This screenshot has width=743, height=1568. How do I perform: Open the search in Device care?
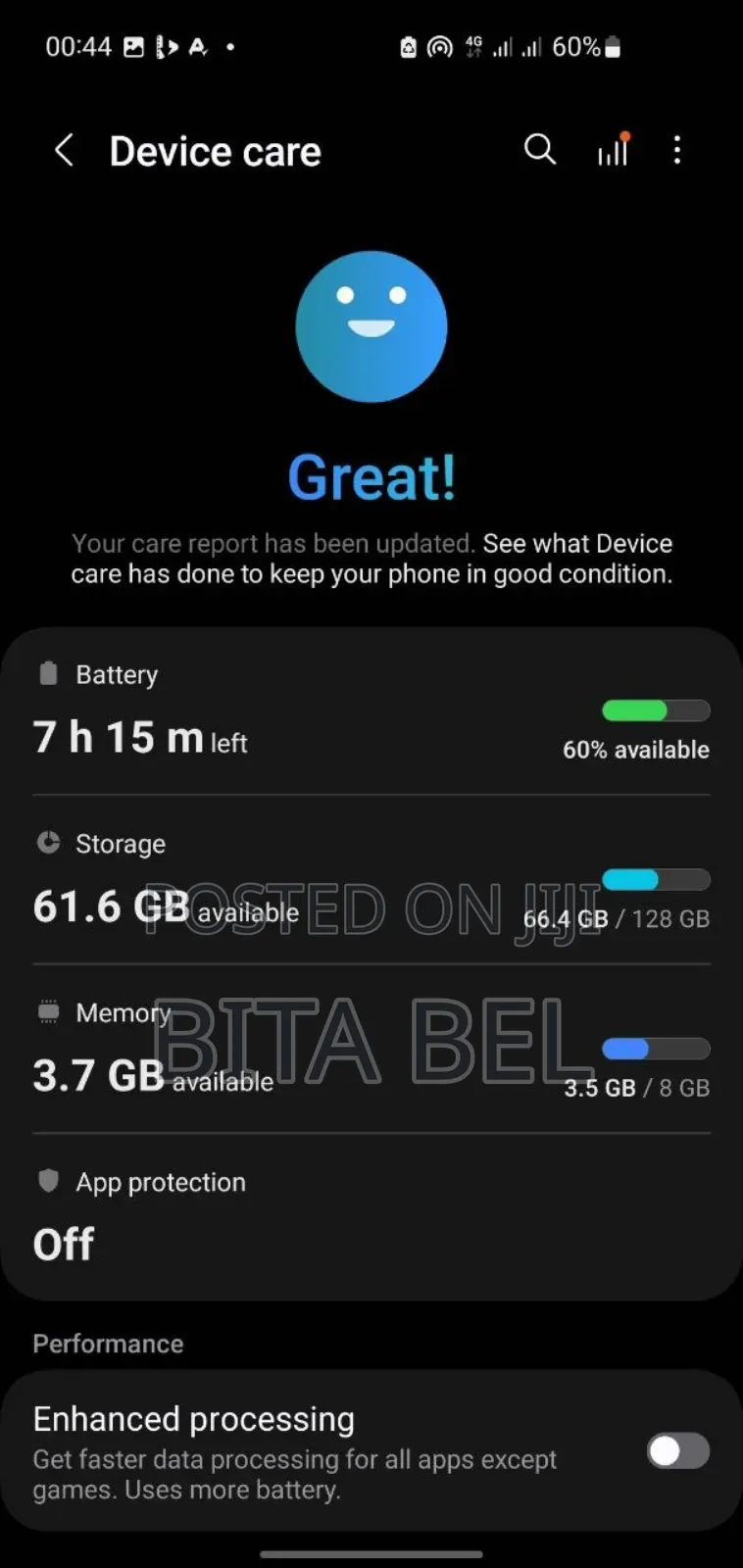click(x=540, y=150)
